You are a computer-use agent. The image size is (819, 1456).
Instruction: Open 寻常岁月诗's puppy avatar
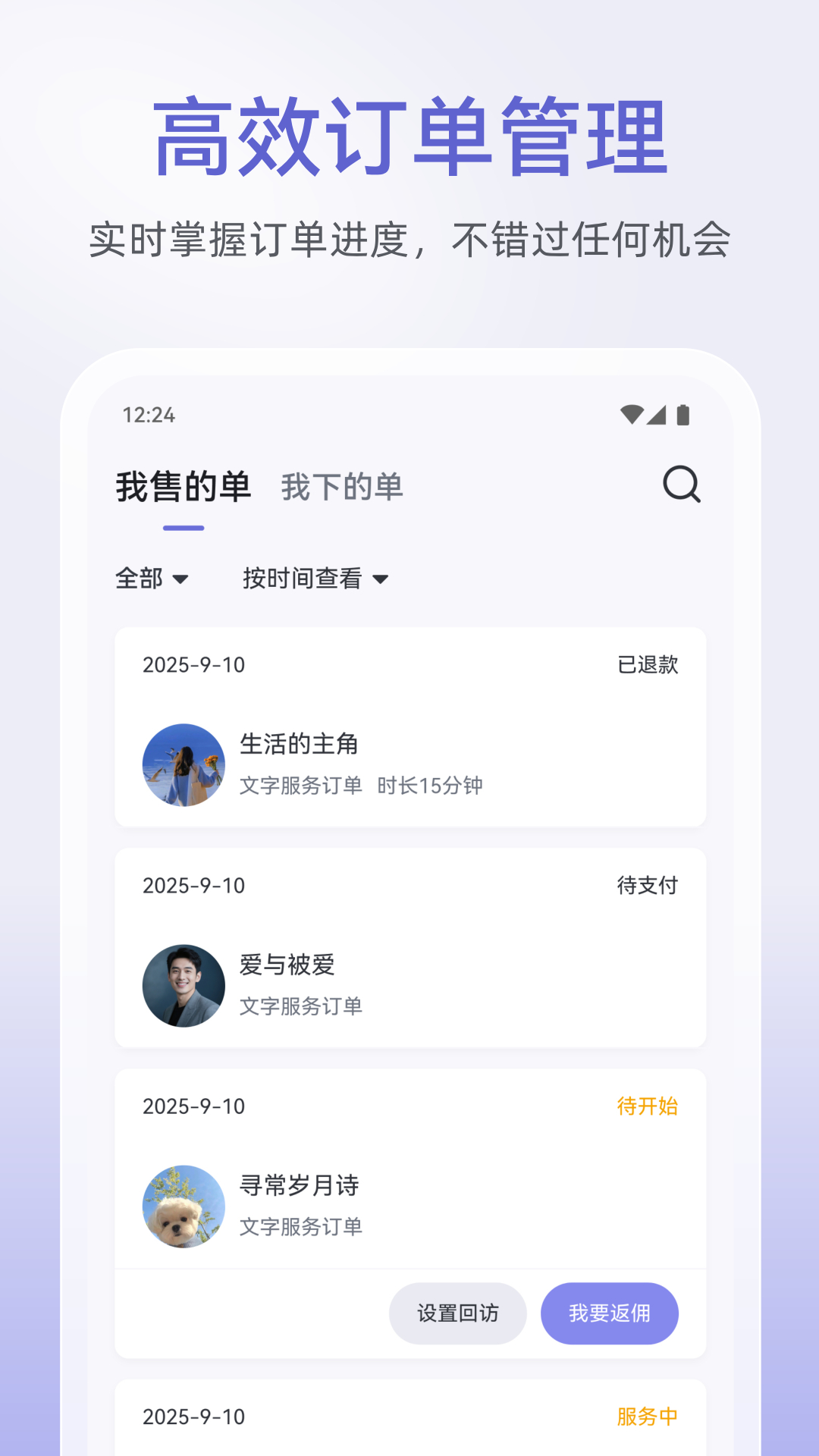click(x=184, y=1206)
